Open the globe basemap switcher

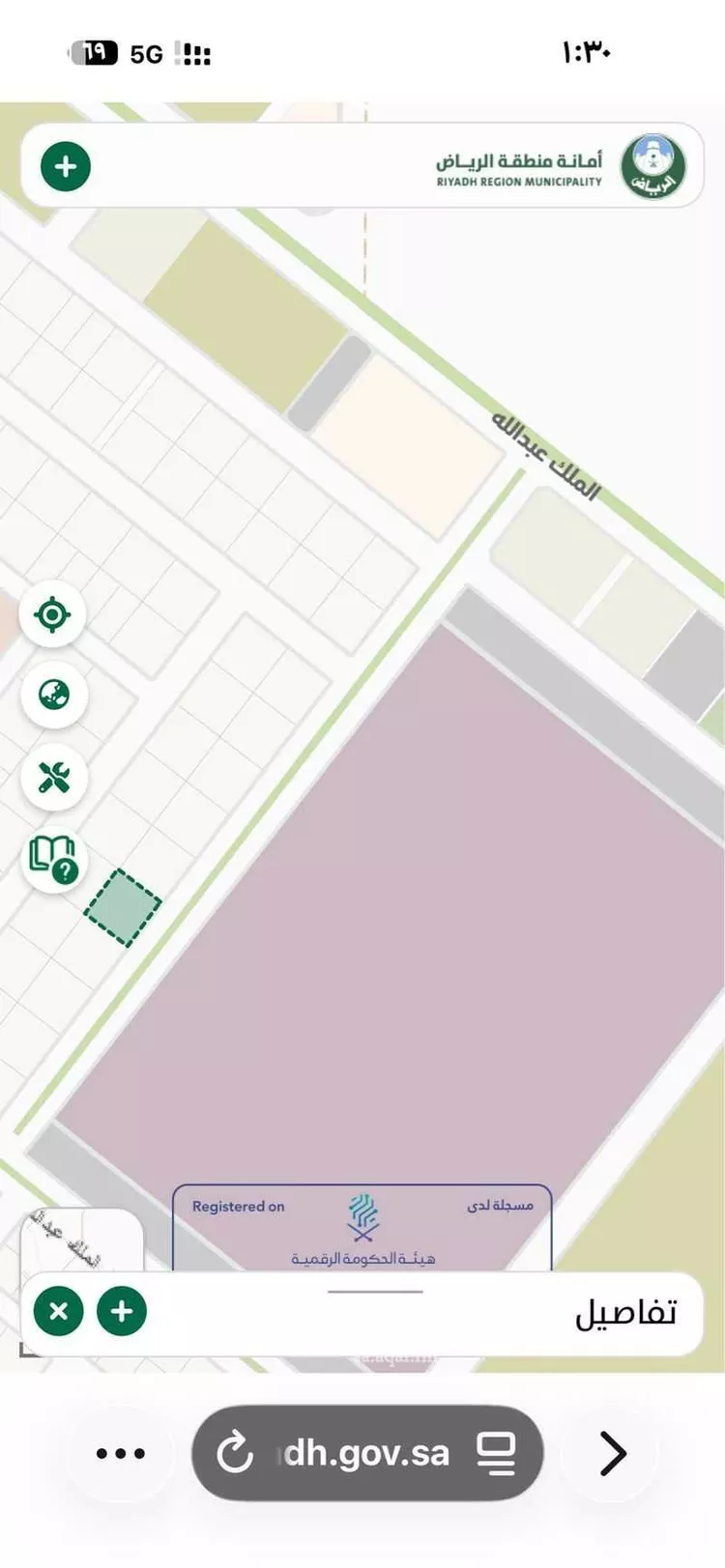pos(54,695)
